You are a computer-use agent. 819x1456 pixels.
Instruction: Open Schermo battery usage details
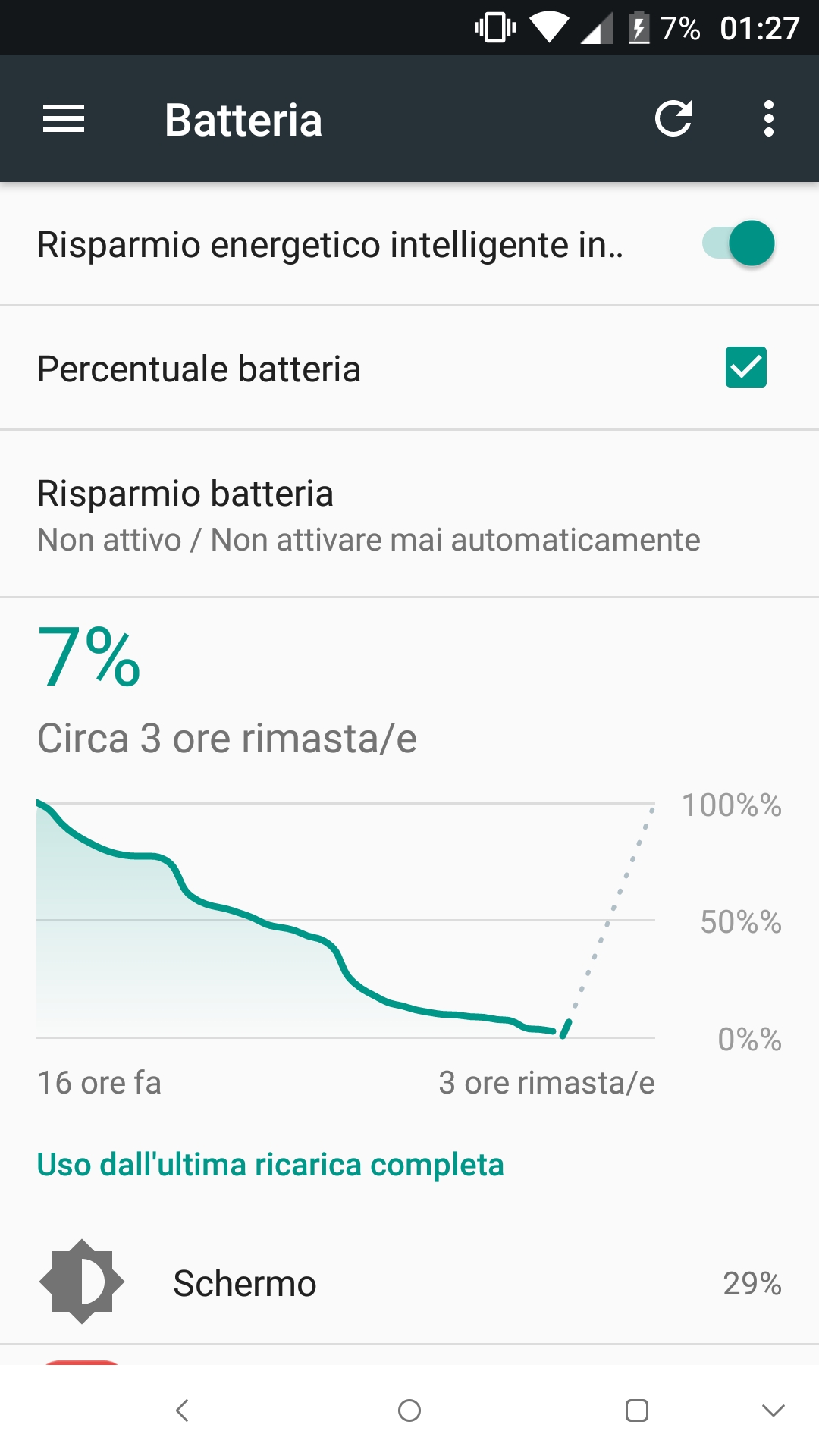[409, 1282]
